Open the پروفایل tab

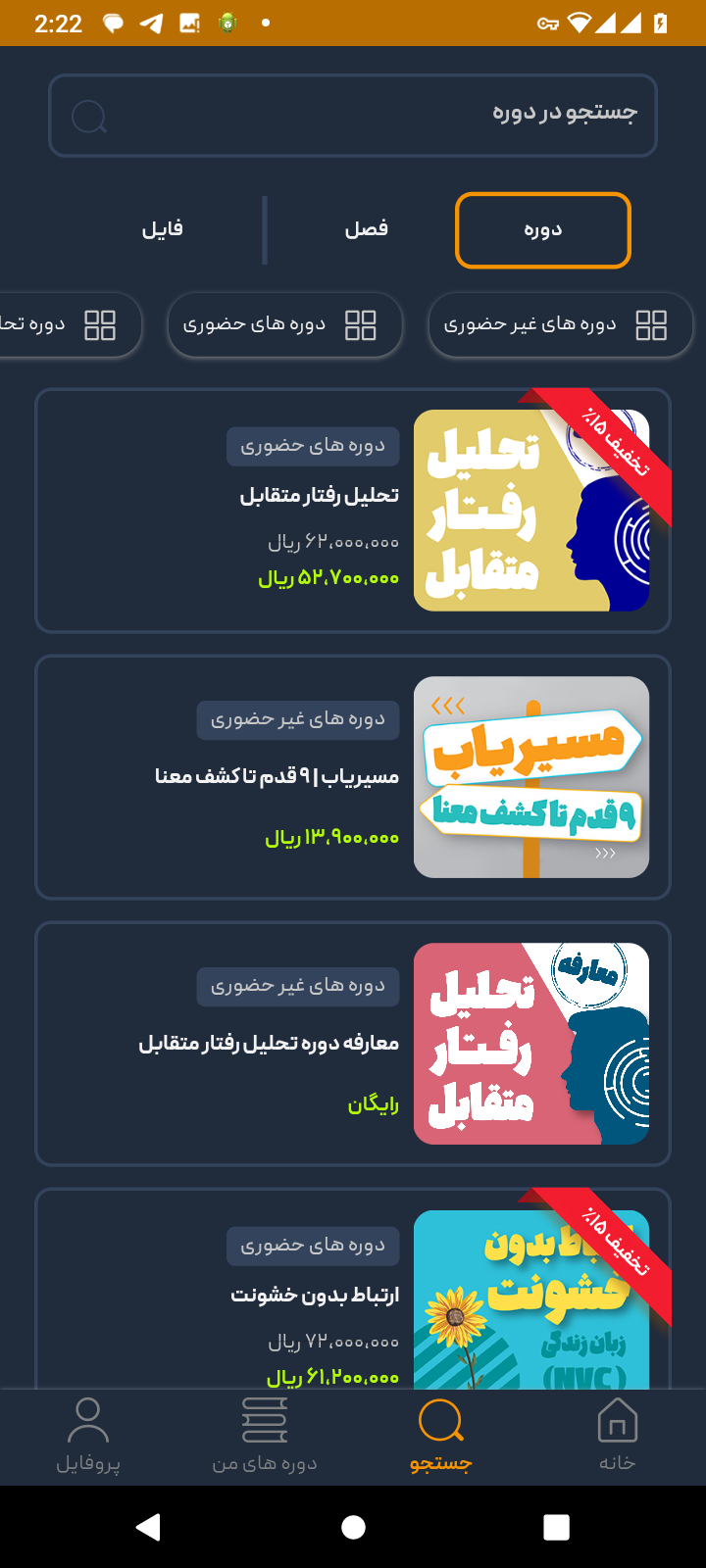pyautogui.click(x=88, y=1435)
